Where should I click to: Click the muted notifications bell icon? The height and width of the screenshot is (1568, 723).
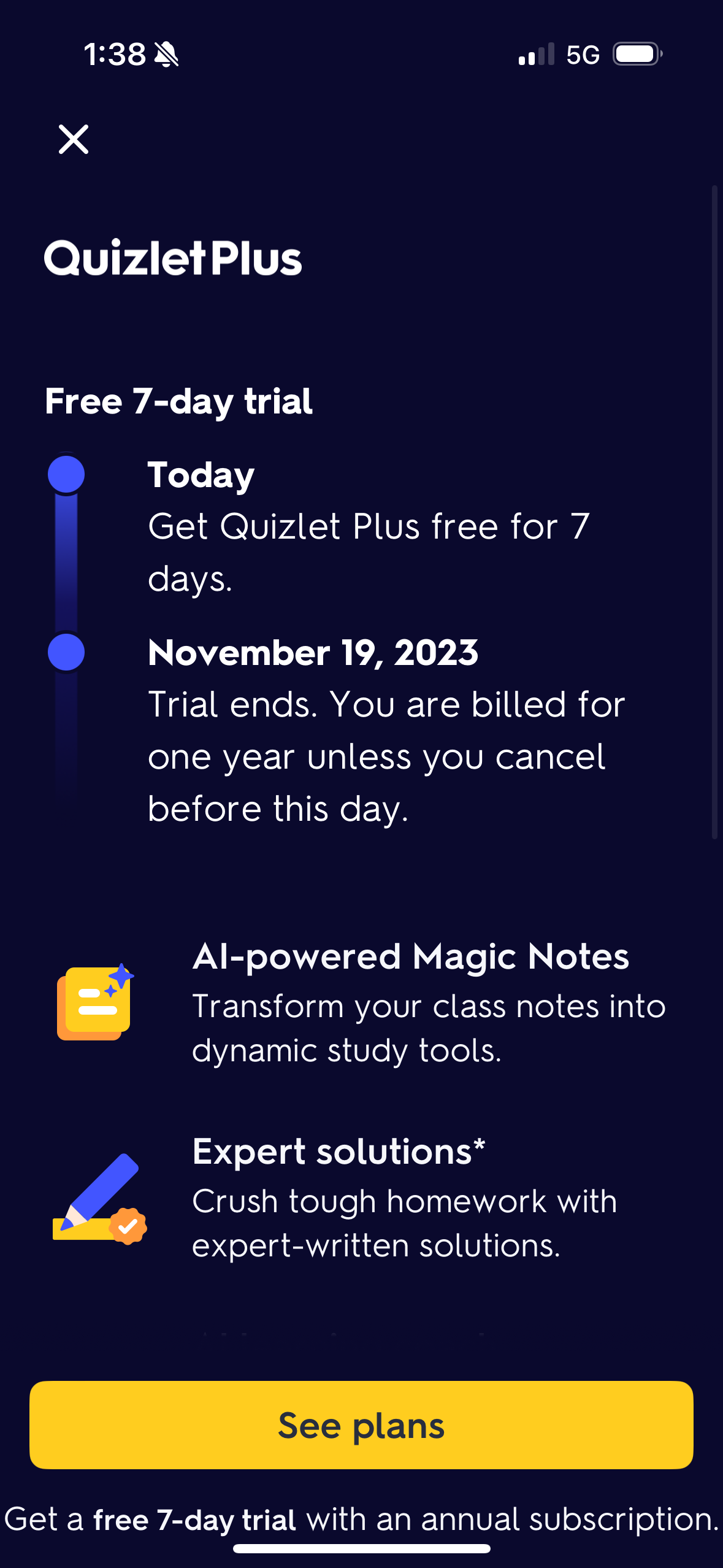(166, 54)
